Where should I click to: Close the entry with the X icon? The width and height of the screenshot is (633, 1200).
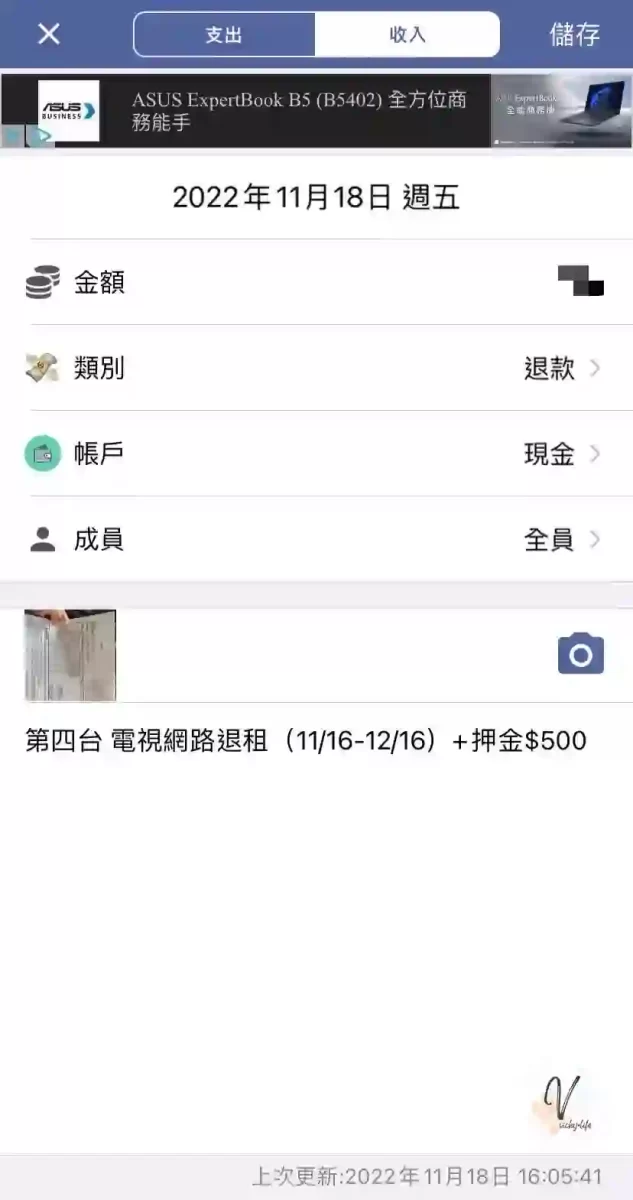click(x=48, y=34)
